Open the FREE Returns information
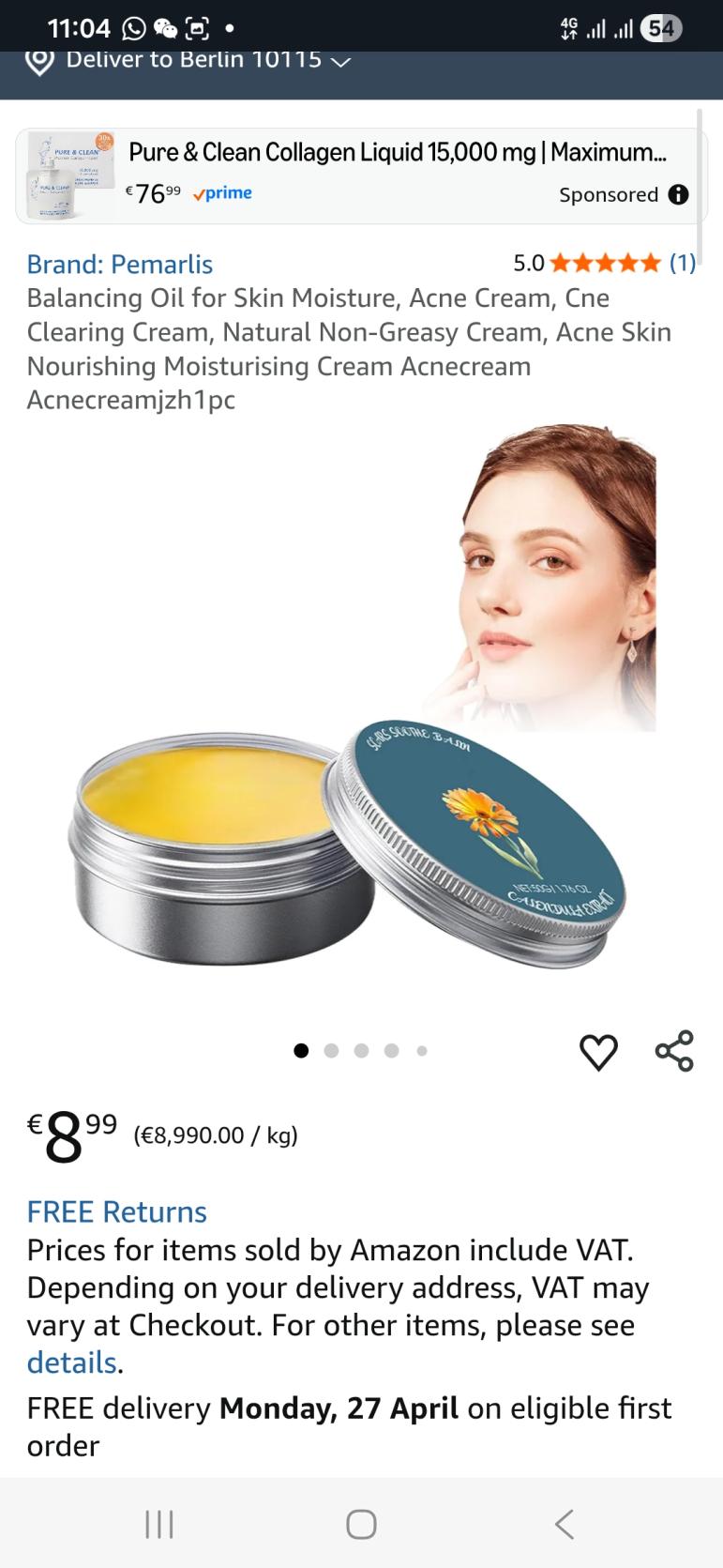 pyautogui.click(x=116, y=1211)
